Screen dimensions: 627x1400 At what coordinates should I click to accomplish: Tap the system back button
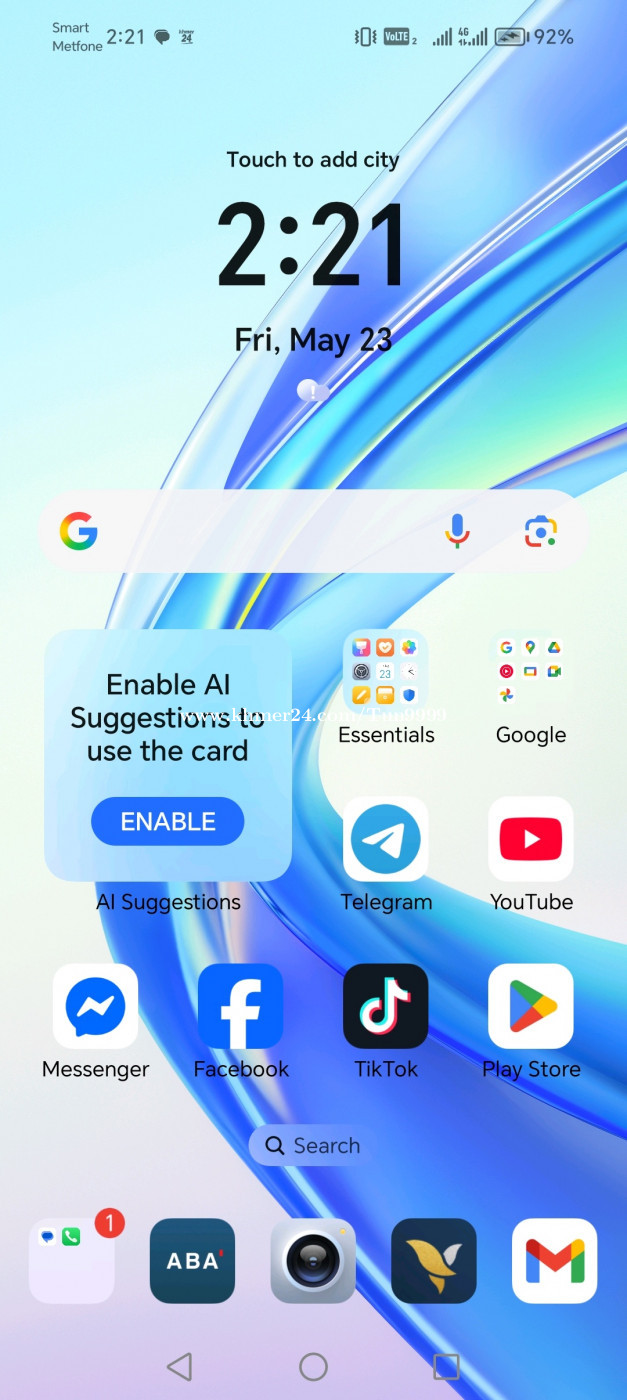(x=180, y=1367)
